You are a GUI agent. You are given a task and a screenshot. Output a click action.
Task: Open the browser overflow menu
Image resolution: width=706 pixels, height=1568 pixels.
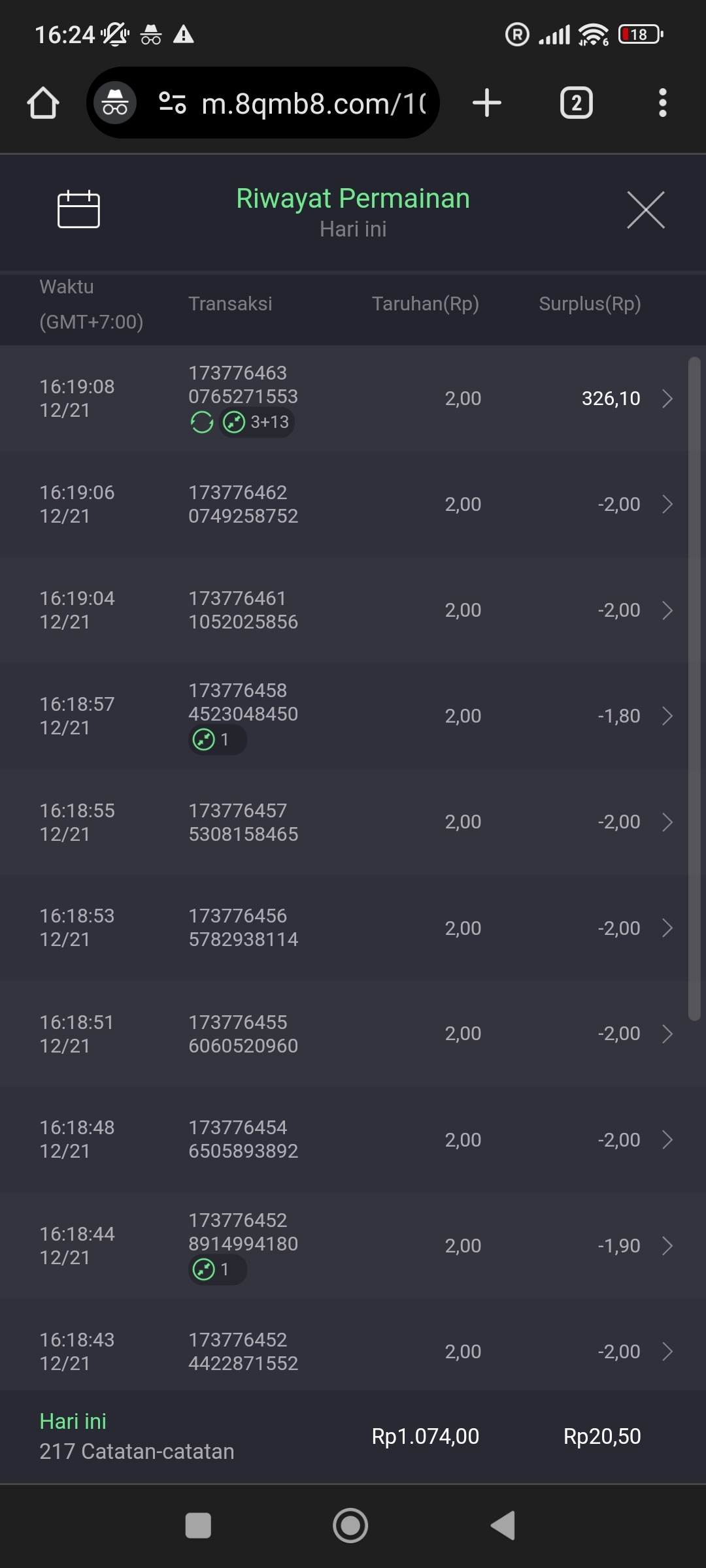coord(662,103)
